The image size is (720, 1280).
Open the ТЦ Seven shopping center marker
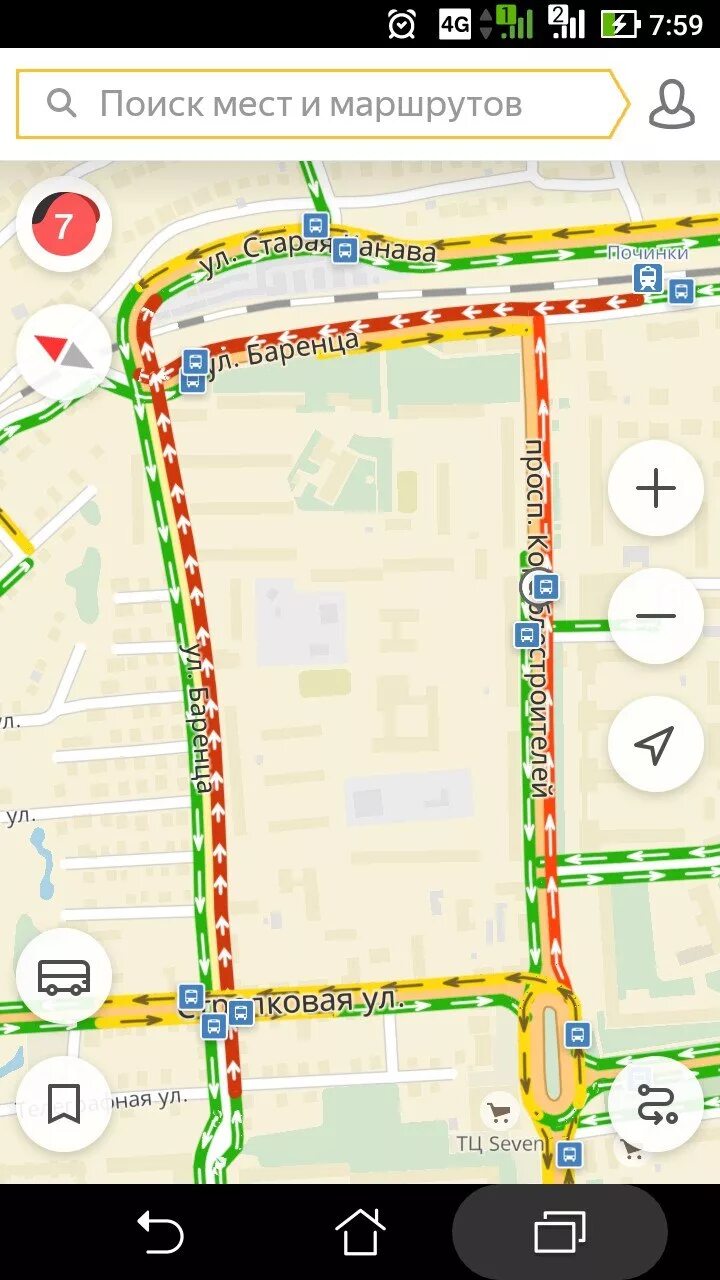click(498, 1111)
